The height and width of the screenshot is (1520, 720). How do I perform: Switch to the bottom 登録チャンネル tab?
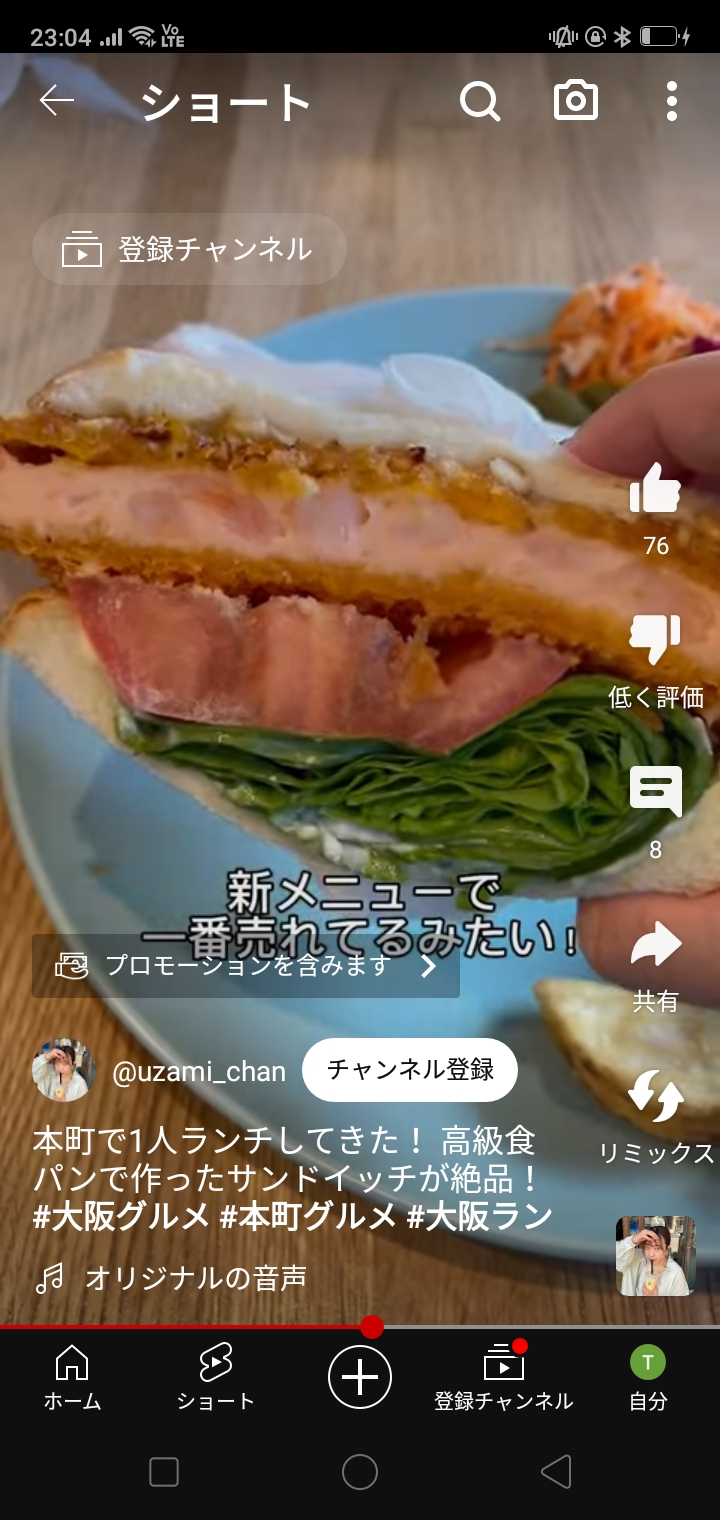pyautogui.click(x=503, y=1377)
